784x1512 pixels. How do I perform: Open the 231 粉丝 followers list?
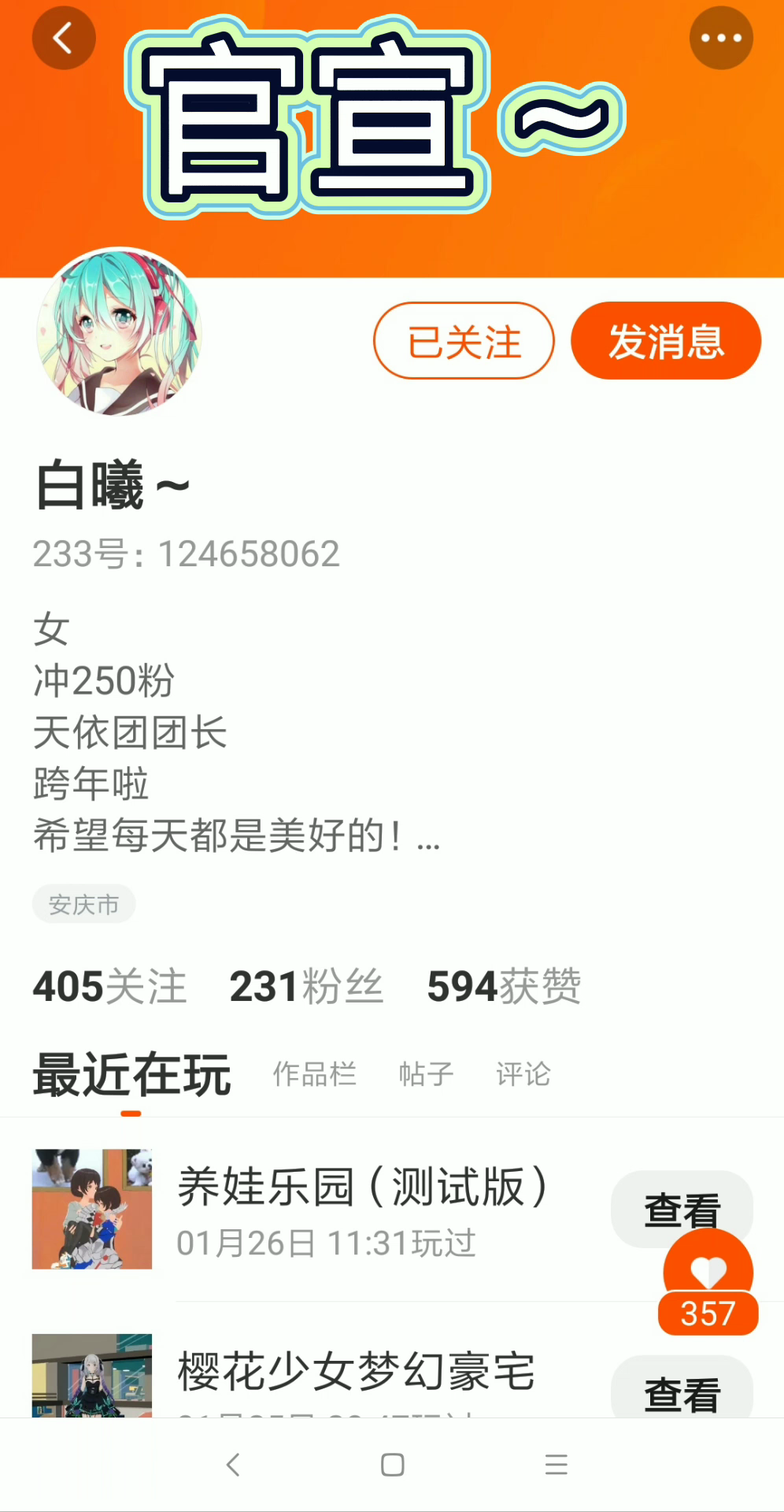click(x=305, y=986)
